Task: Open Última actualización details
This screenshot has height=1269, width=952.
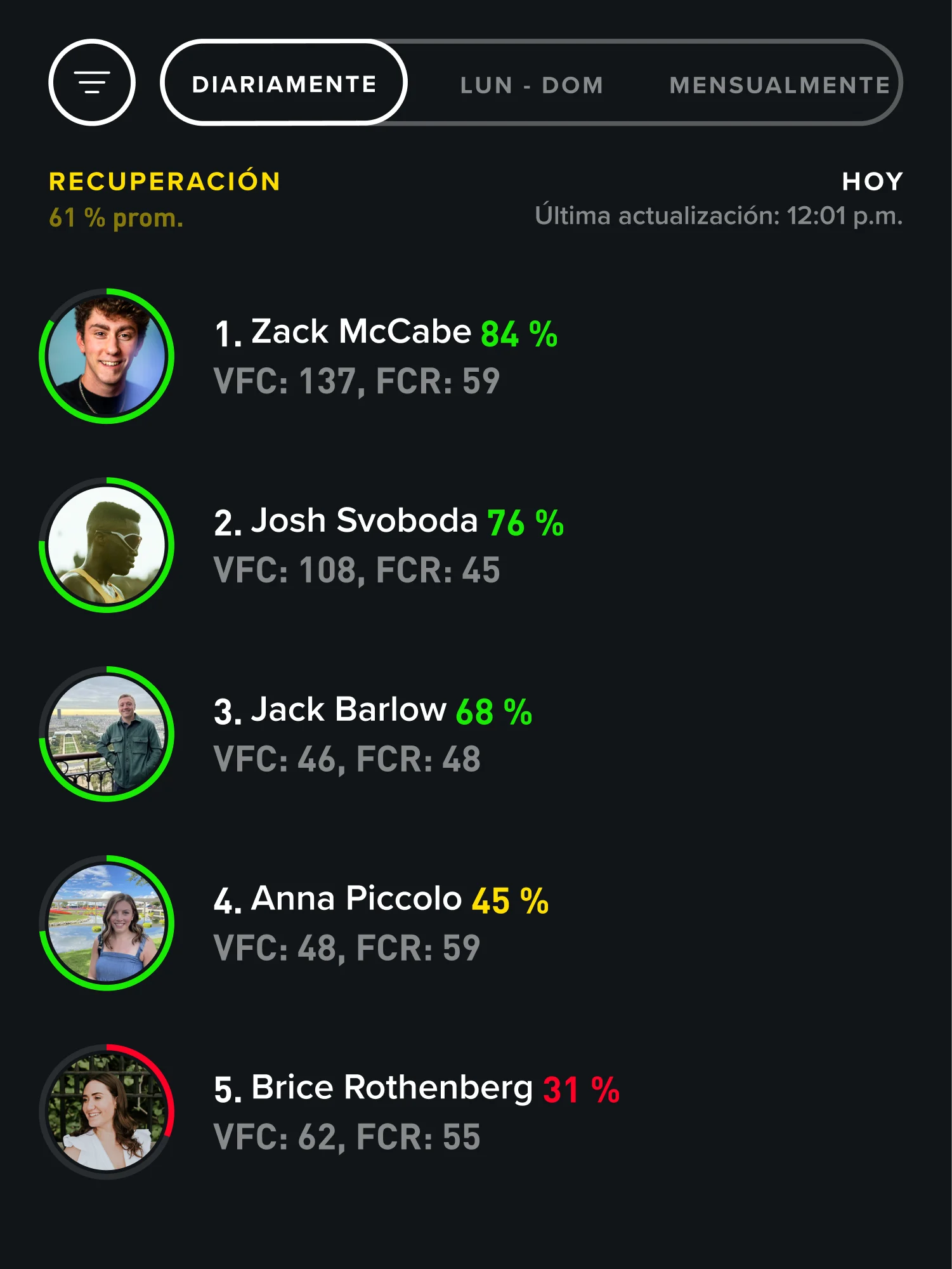Action: coord(720,216)
